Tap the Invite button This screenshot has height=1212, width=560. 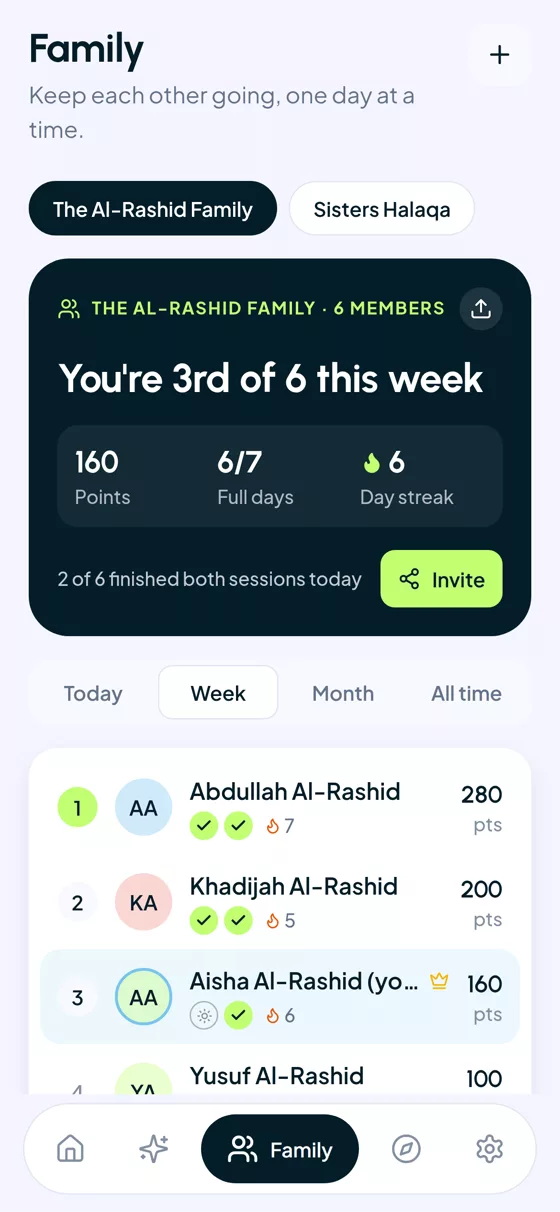coord(441,579)
